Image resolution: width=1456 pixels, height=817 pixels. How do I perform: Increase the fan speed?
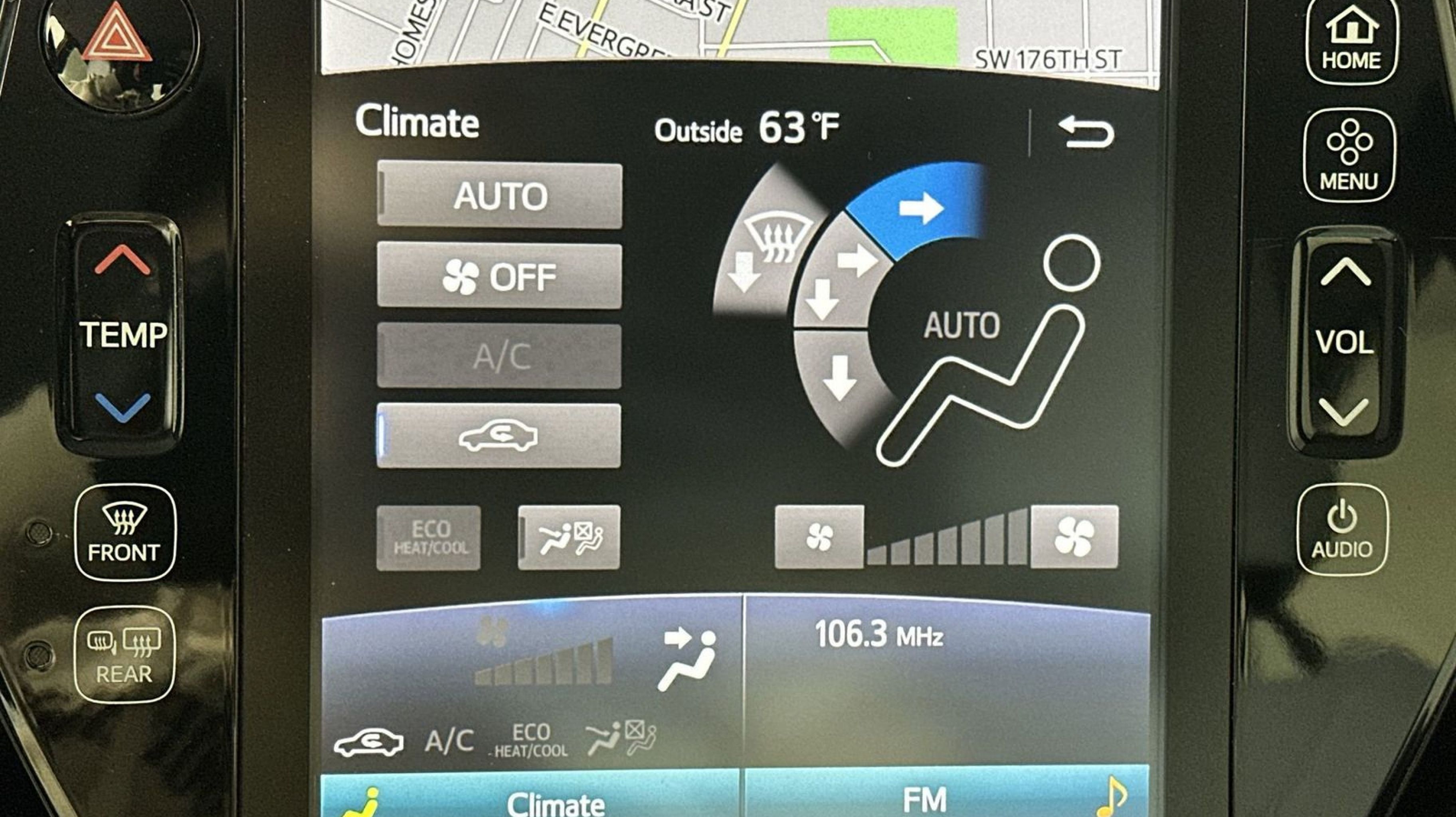coord(1074,537)
